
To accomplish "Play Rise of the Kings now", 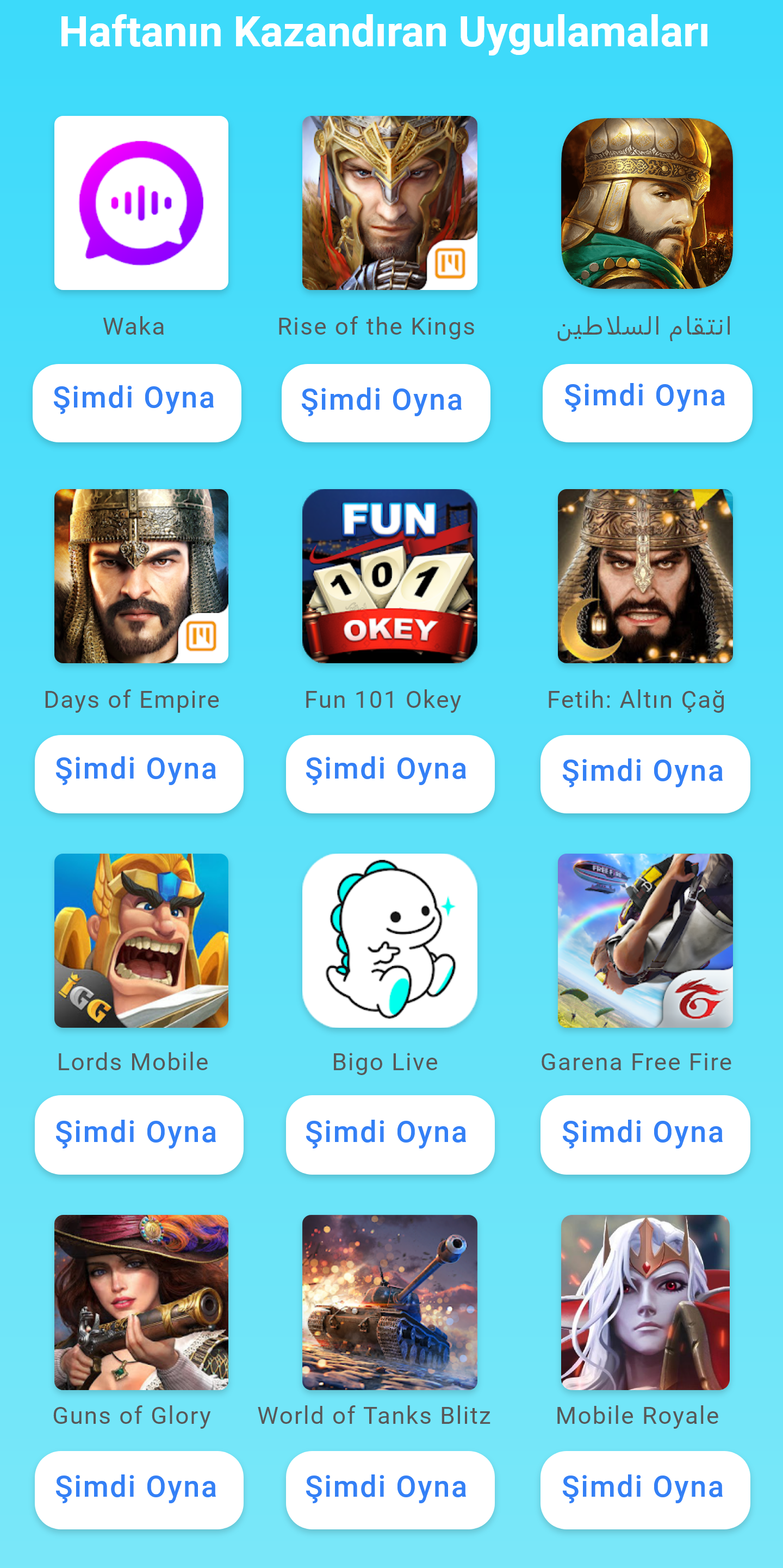I will (386, 403).
